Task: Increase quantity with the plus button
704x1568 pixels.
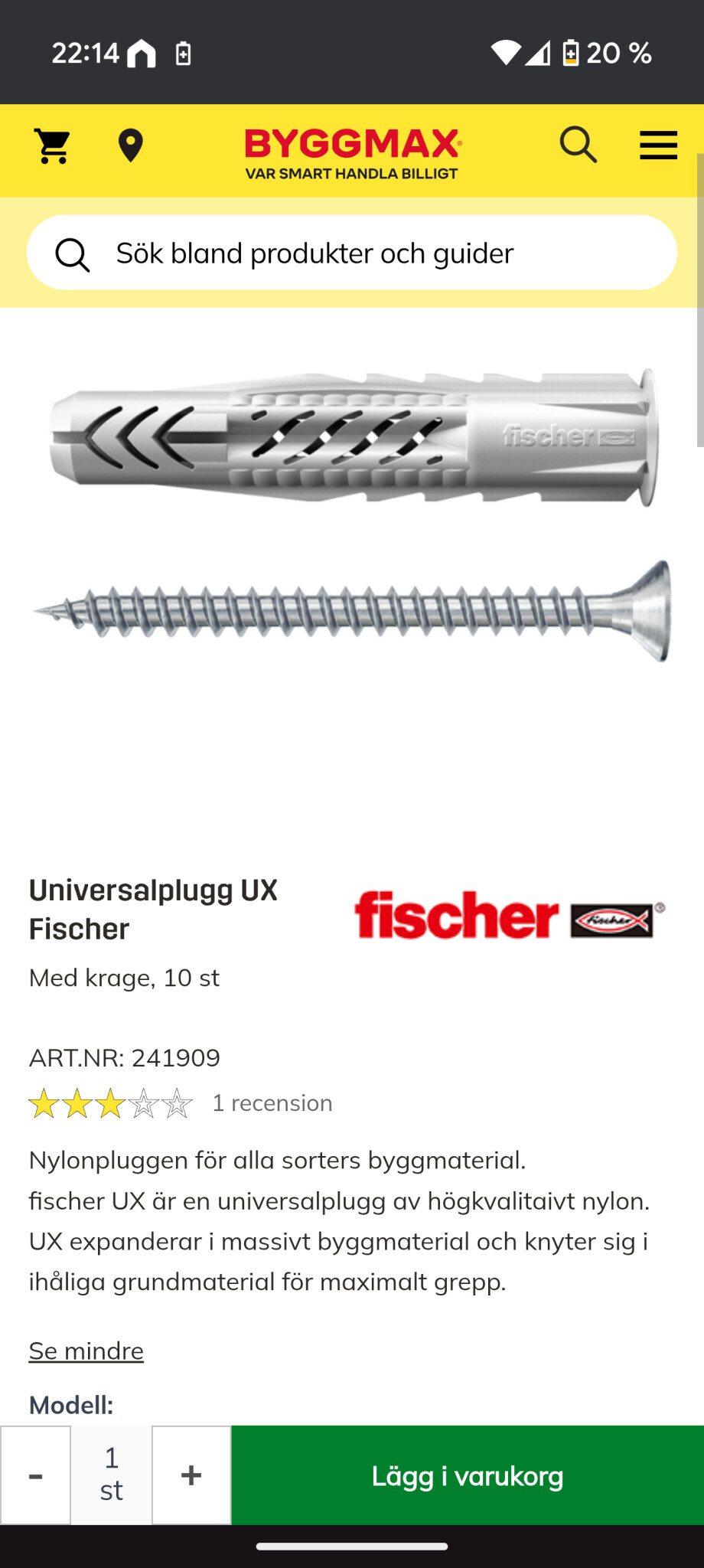Action: [191, 1475]
